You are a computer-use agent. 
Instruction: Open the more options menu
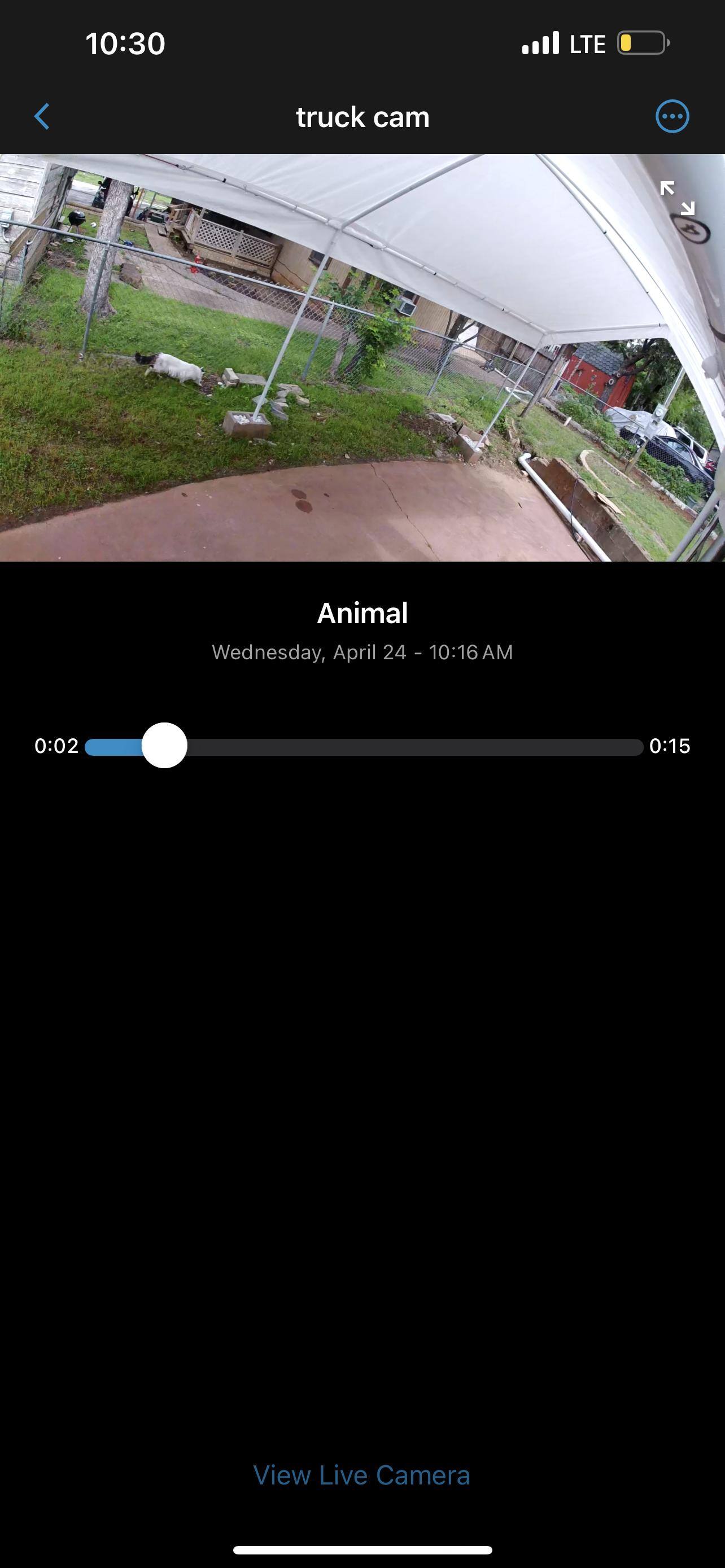[x=672, y=116]
